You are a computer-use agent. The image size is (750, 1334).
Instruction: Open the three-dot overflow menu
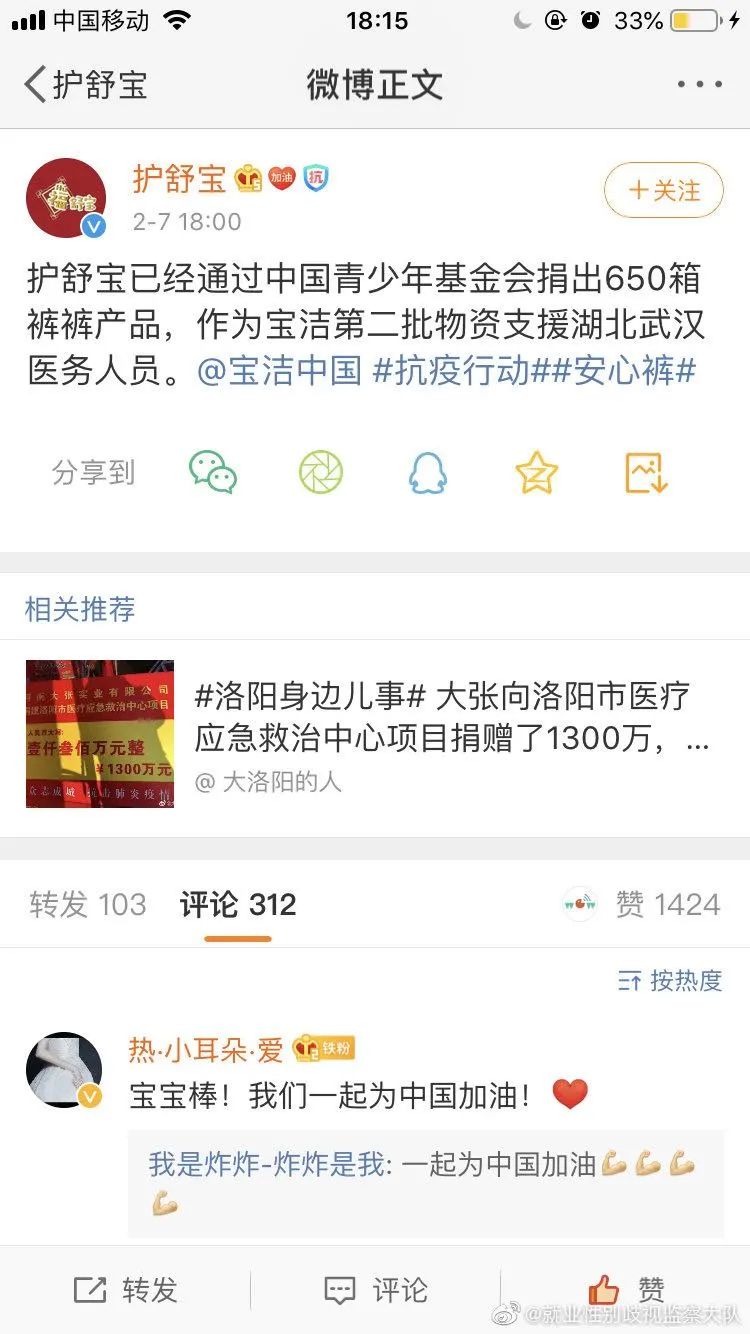click(699, 85)
